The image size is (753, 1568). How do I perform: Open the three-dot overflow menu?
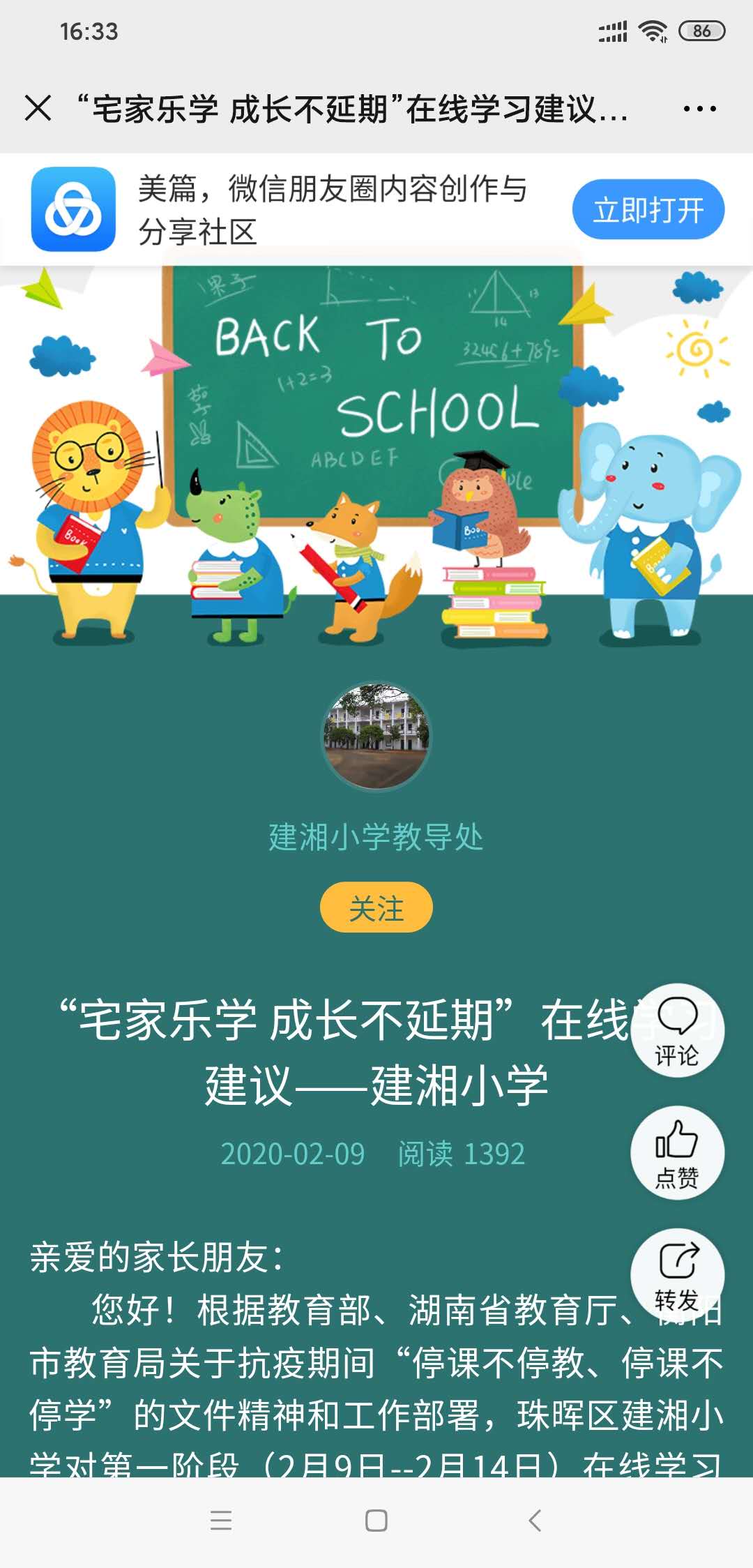tap(699, 109)
